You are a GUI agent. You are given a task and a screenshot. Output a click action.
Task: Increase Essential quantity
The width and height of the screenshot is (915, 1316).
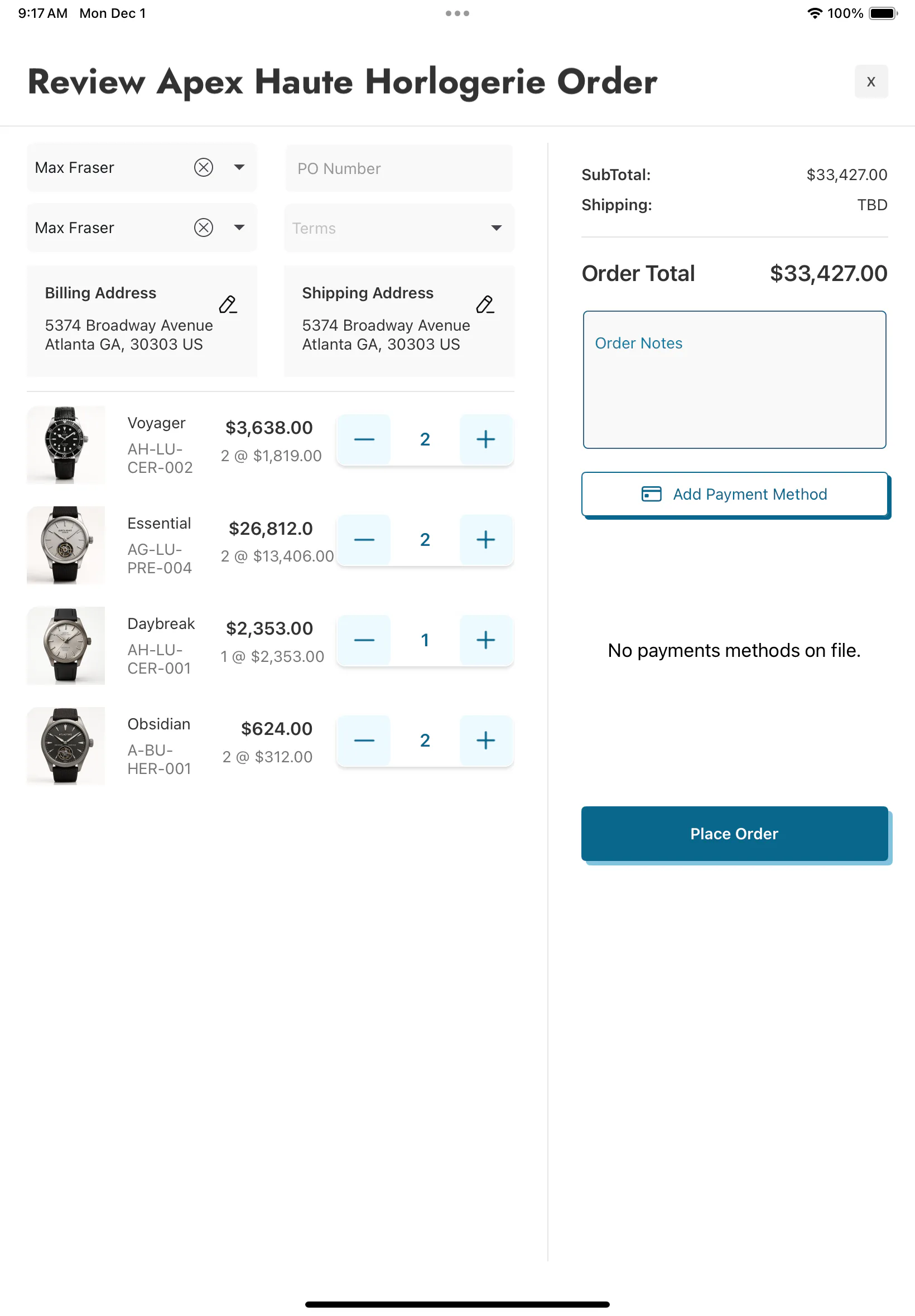[x=485, y=540]
